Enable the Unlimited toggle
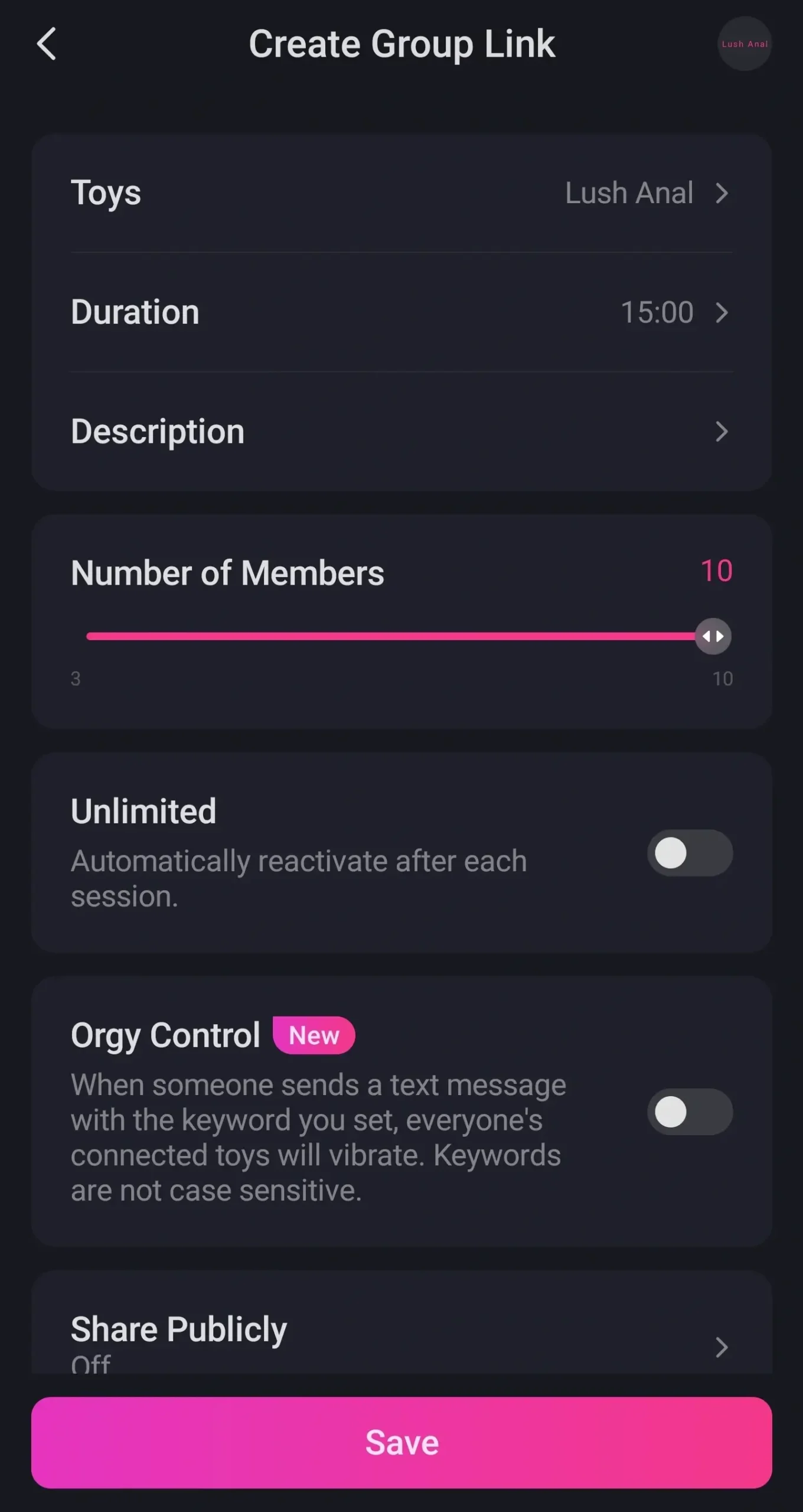The width and height of the screenshot is (803, 1512). click(689, 853)
